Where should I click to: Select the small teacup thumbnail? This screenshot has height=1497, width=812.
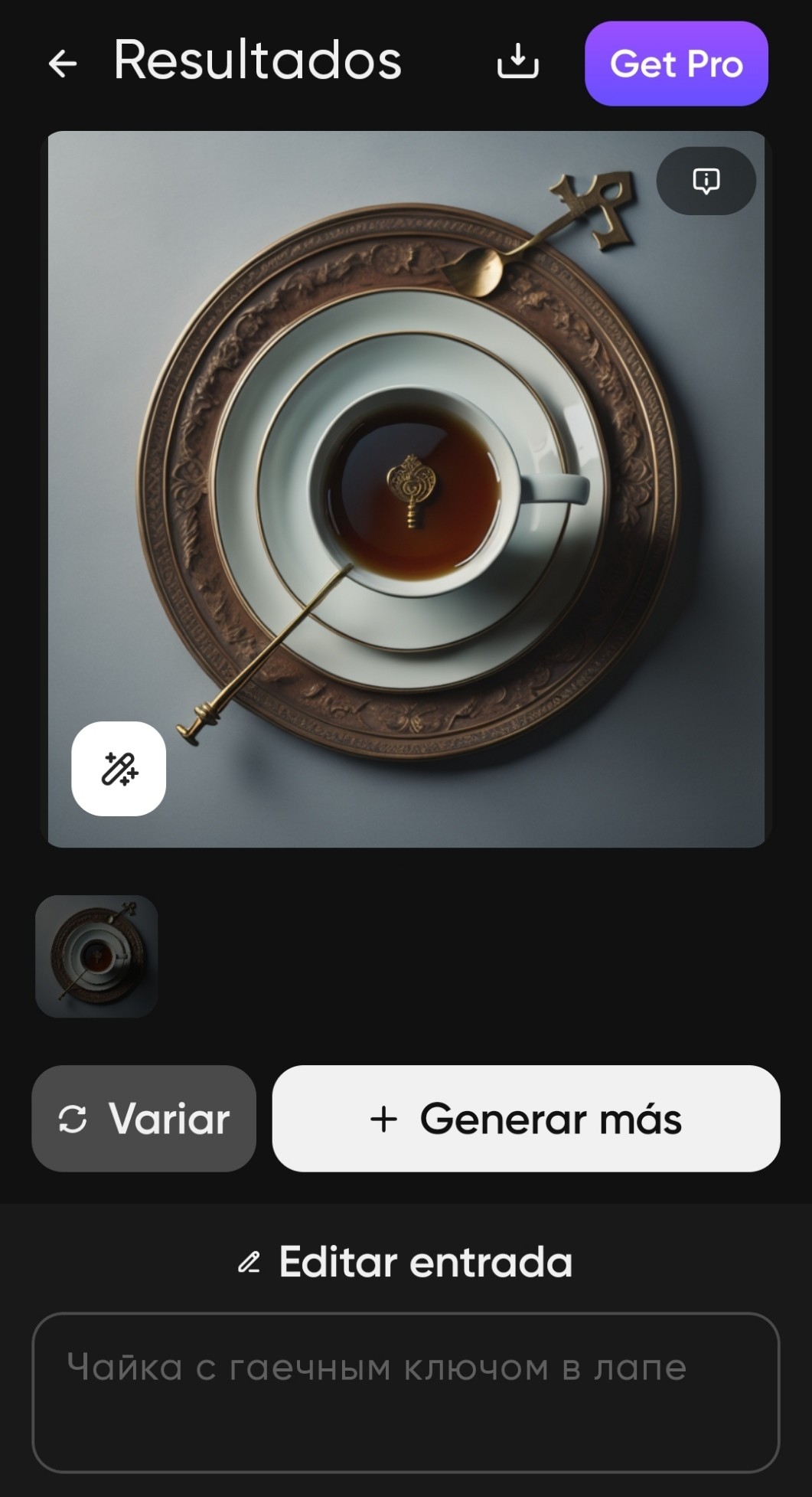click(x=96, y=956)
